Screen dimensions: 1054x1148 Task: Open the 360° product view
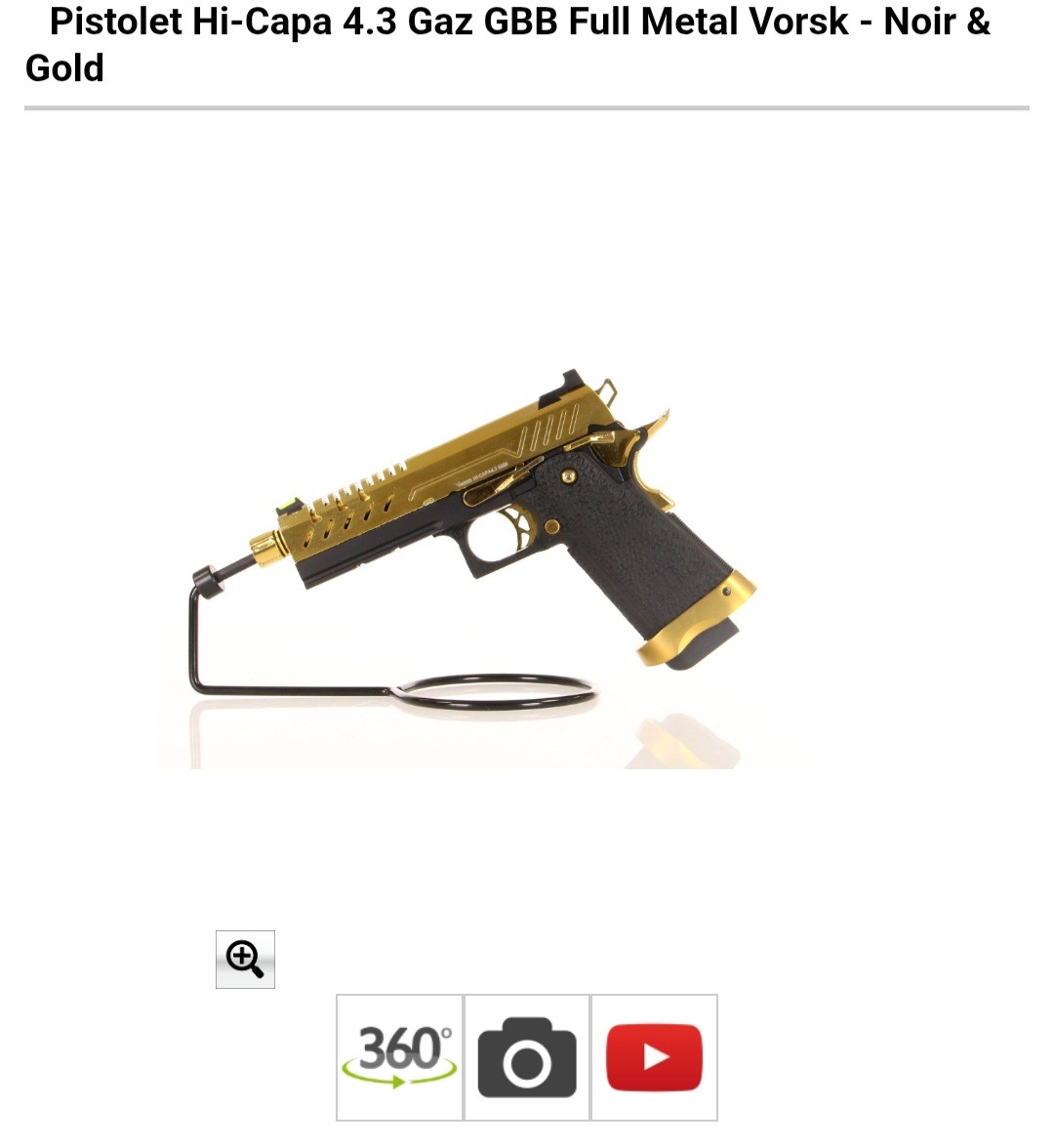pos(400,1057)
